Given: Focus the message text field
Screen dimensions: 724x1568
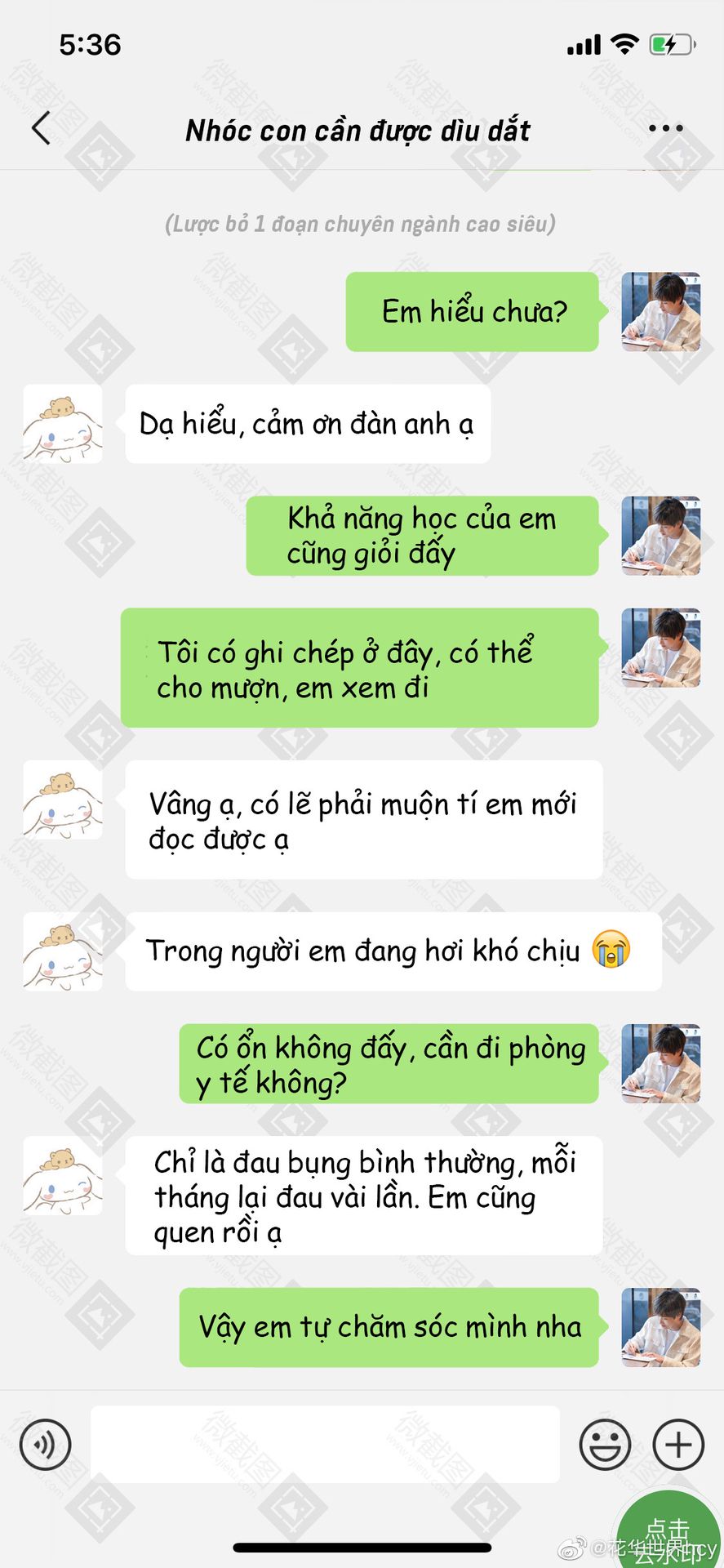Looking at the screenshot, I should (325, 1444).
